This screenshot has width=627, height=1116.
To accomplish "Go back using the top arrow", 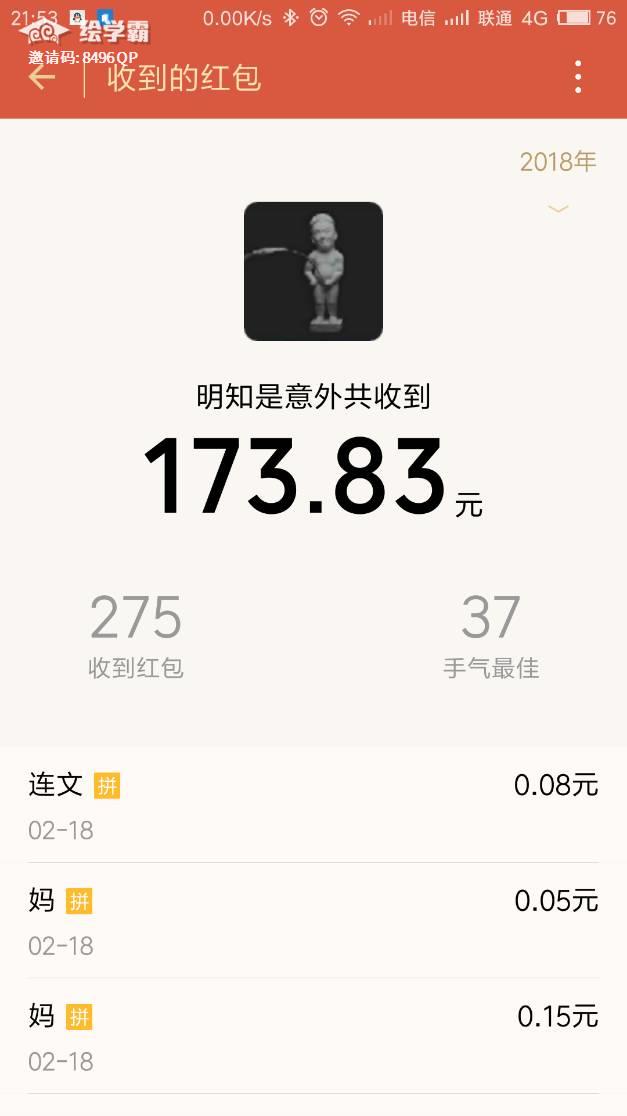I will point(42,77).
